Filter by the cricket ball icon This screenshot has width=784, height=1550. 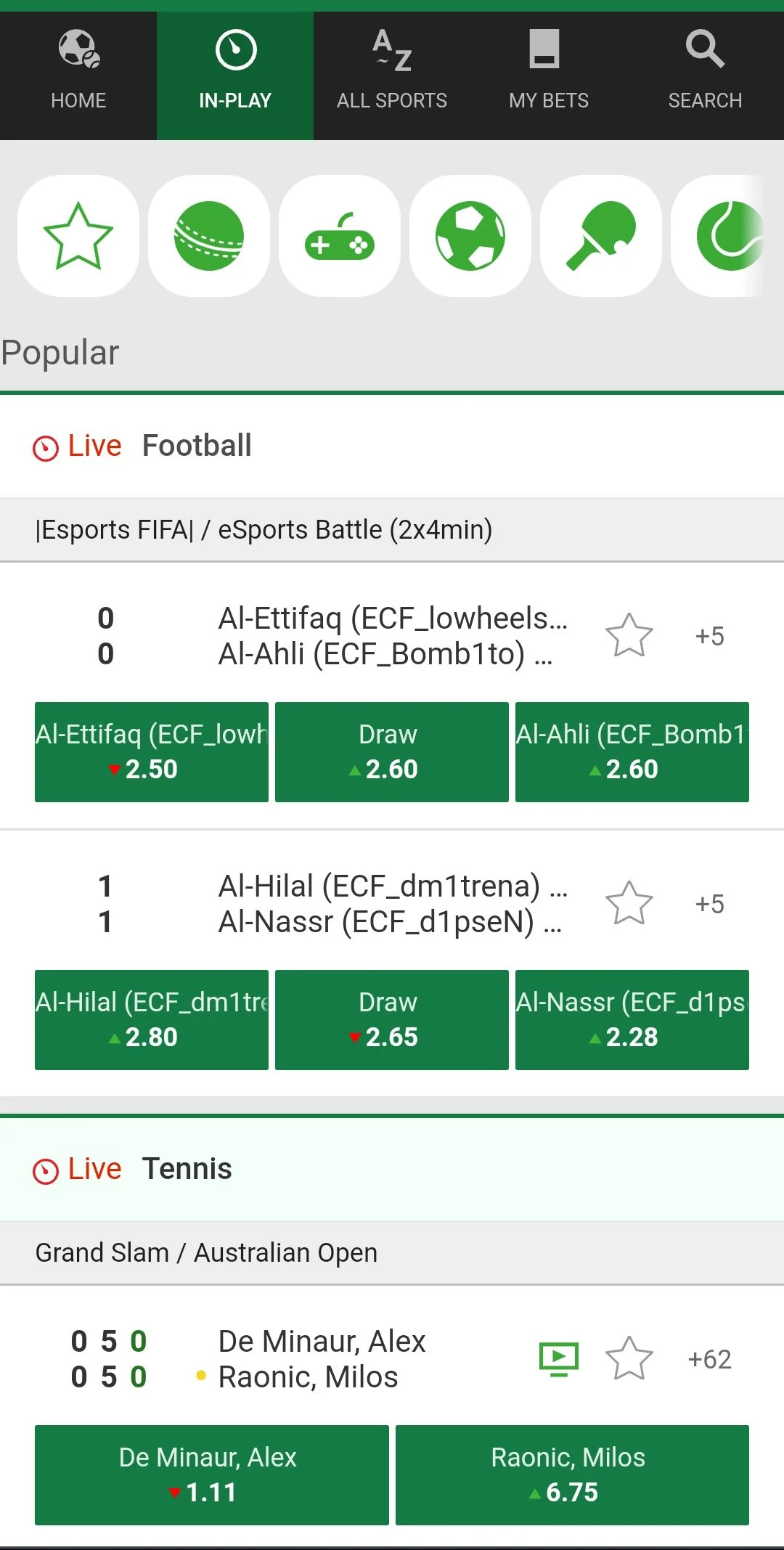[x=209, y=236]
